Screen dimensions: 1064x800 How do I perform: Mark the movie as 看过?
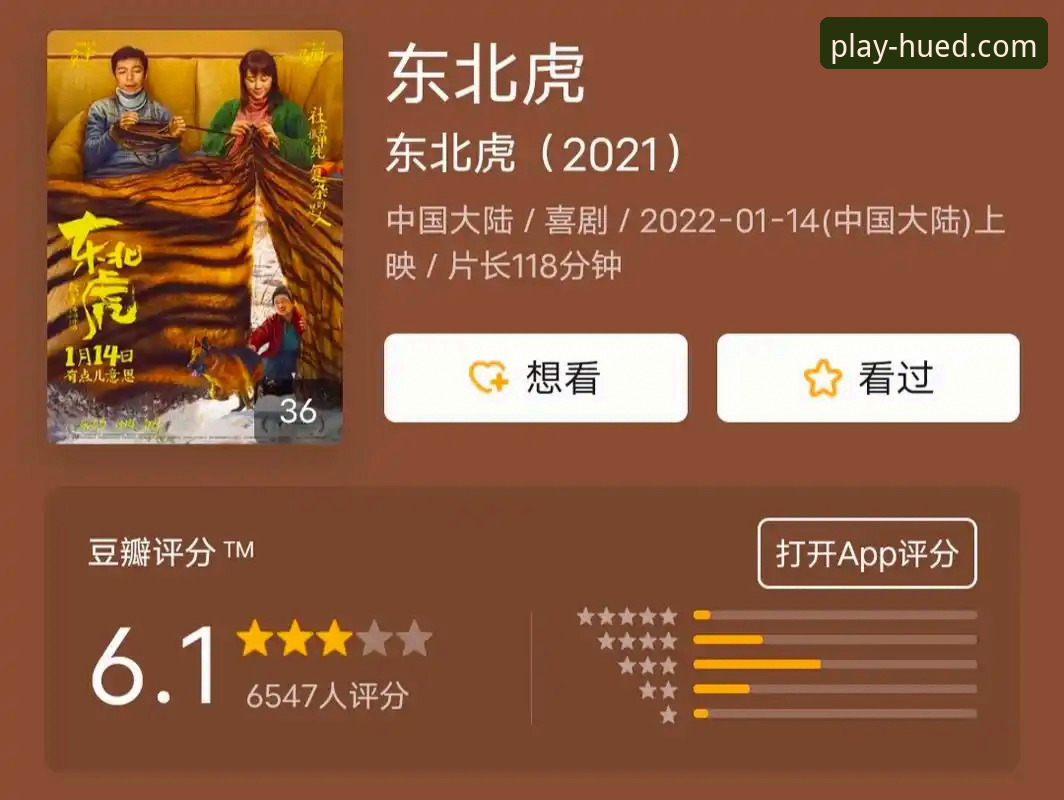click(868, 378)
